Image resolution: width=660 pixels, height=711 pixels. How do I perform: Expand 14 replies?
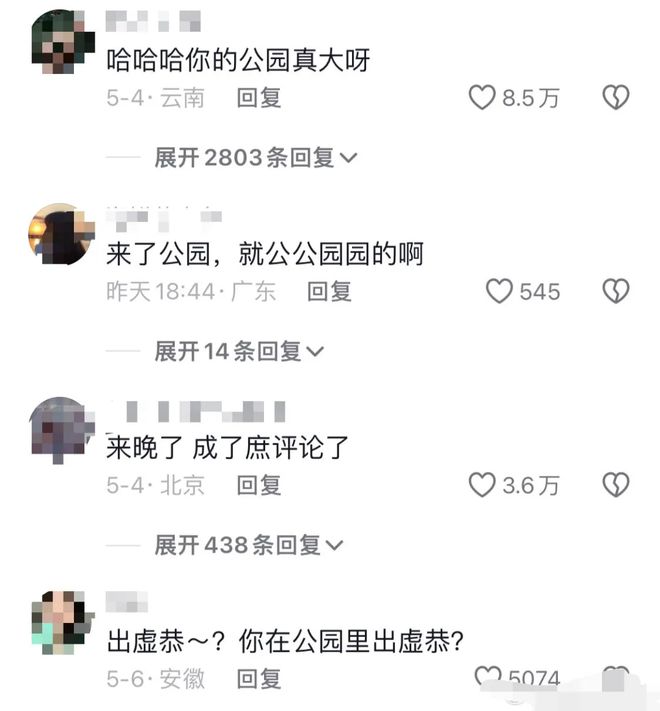coord(239,351)
